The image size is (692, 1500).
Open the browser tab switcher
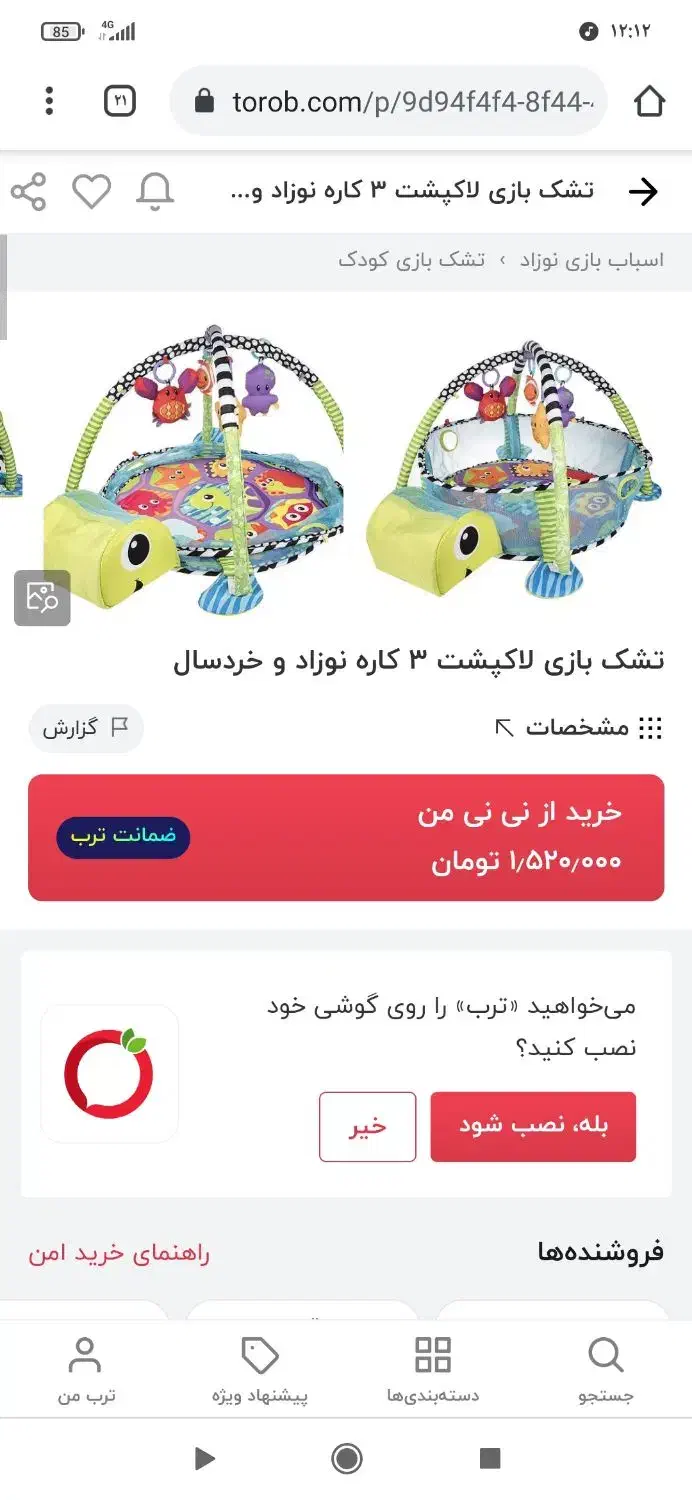tap(120, 101)
